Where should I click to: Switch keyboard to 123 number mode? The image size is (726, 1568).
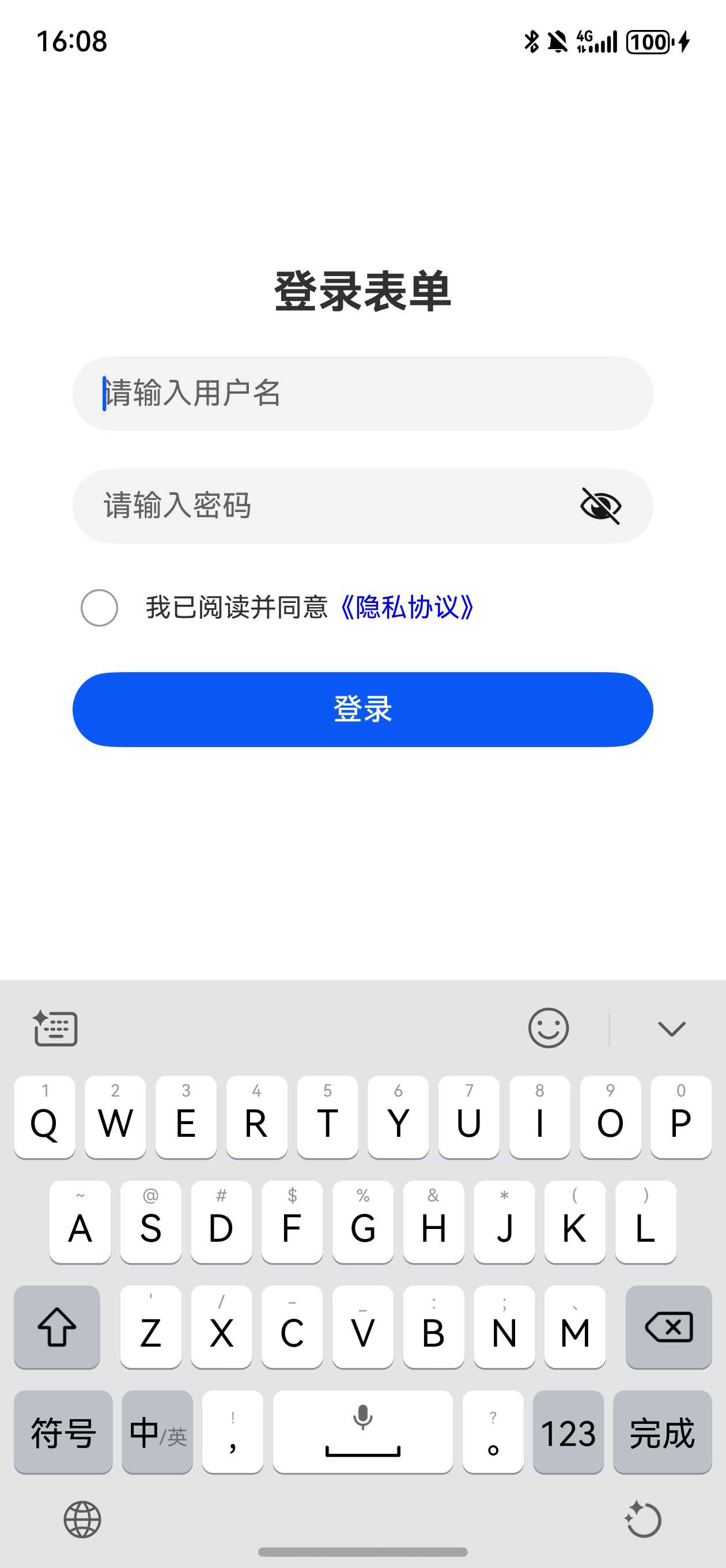568,1433
